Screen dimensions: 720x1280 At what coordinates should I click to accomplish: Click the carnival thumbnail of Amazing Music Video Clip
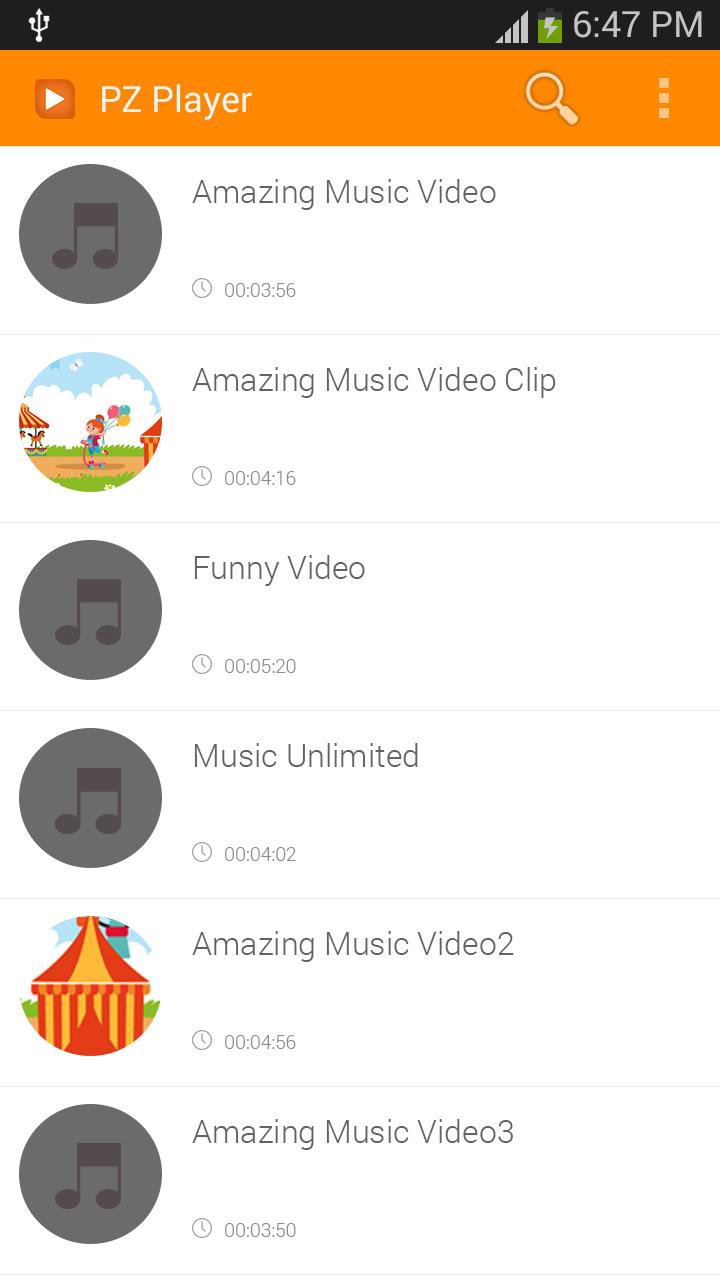(x=90, y=421)
